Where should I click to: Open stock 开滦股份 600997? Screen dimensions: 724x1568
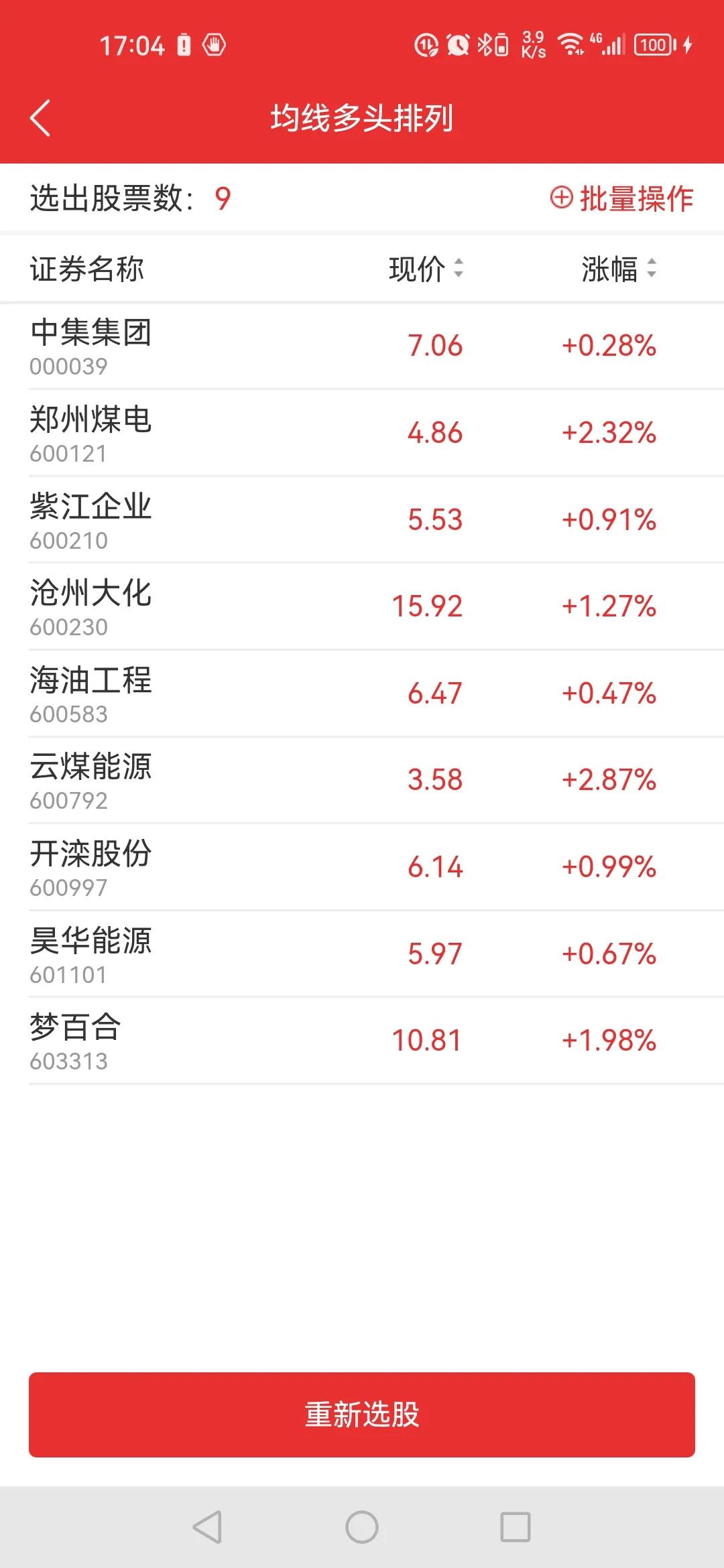point(362,867)
